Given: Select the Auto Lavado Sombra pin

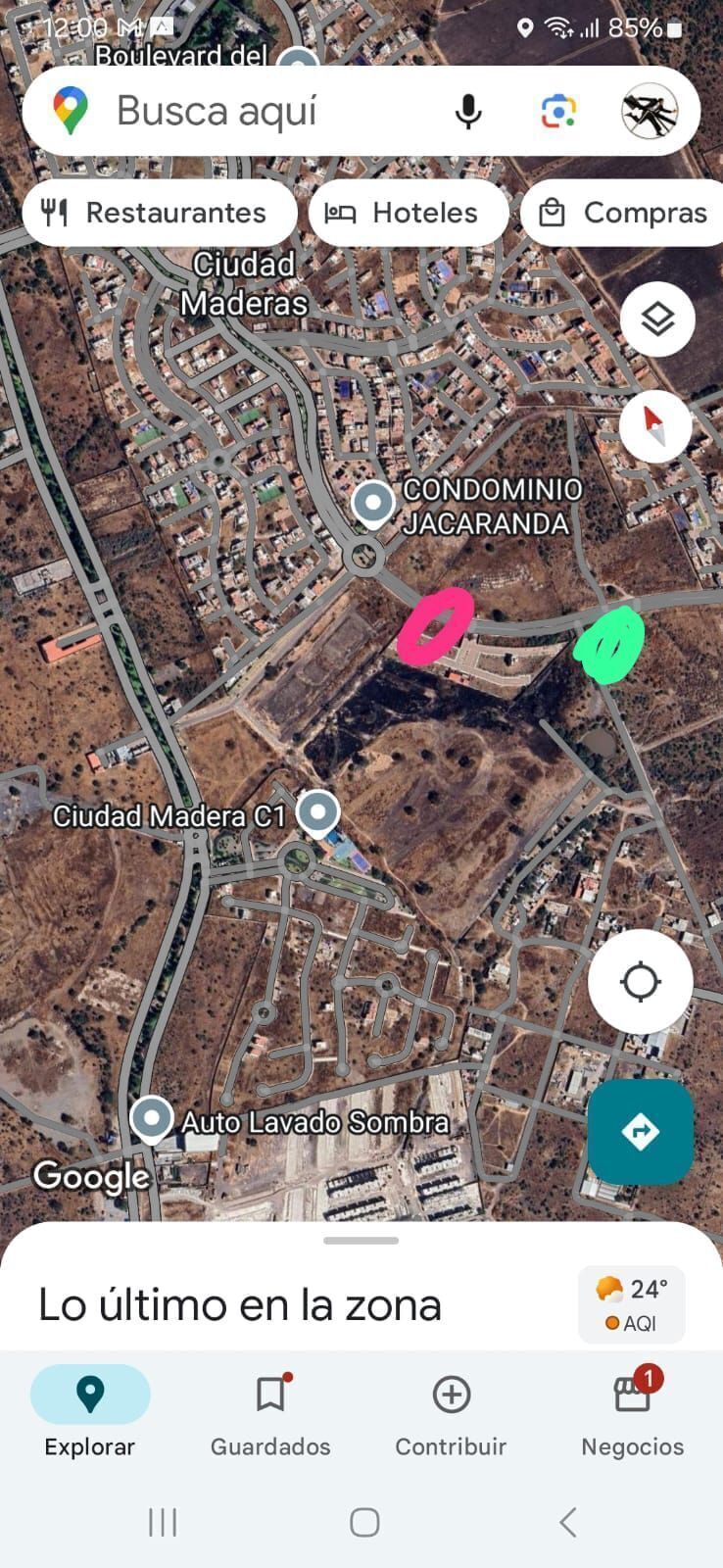Looking at the screenshot, I should click(152, 1120).
